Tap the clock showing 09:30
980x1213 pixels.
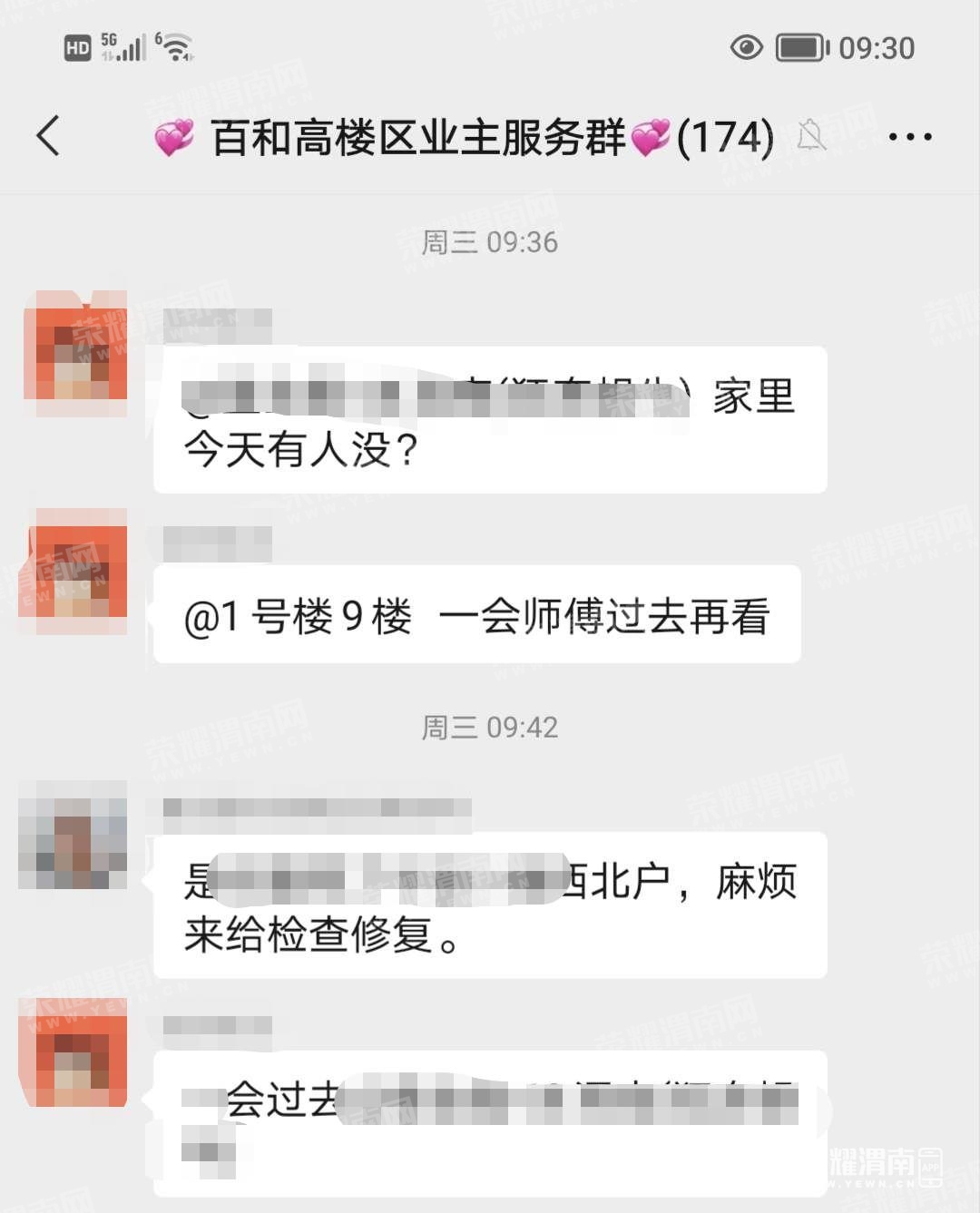pyautogui.click(x=876, y=47)
